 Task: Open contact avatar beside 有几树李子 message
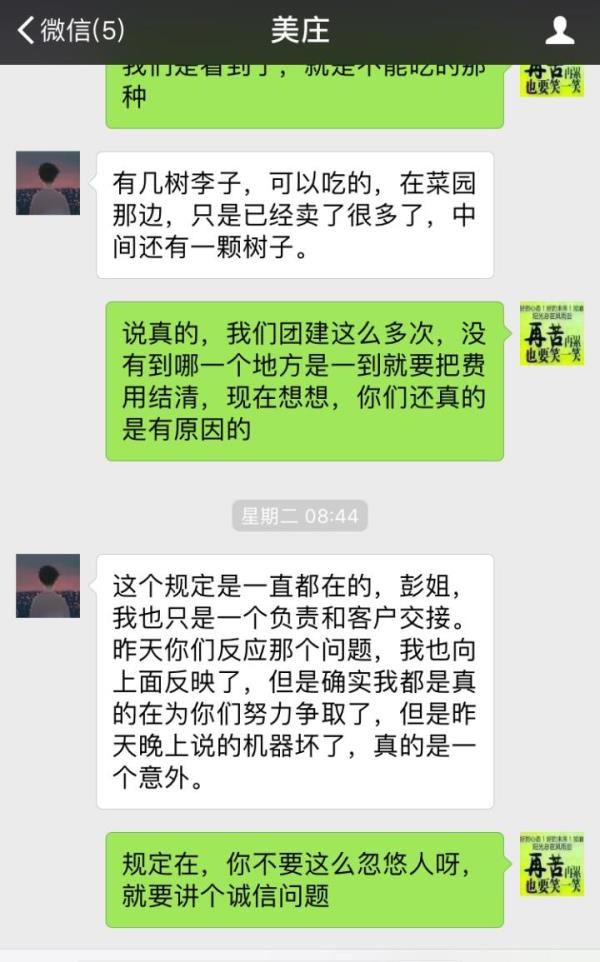pyautogui.click(x=48, y=183)
